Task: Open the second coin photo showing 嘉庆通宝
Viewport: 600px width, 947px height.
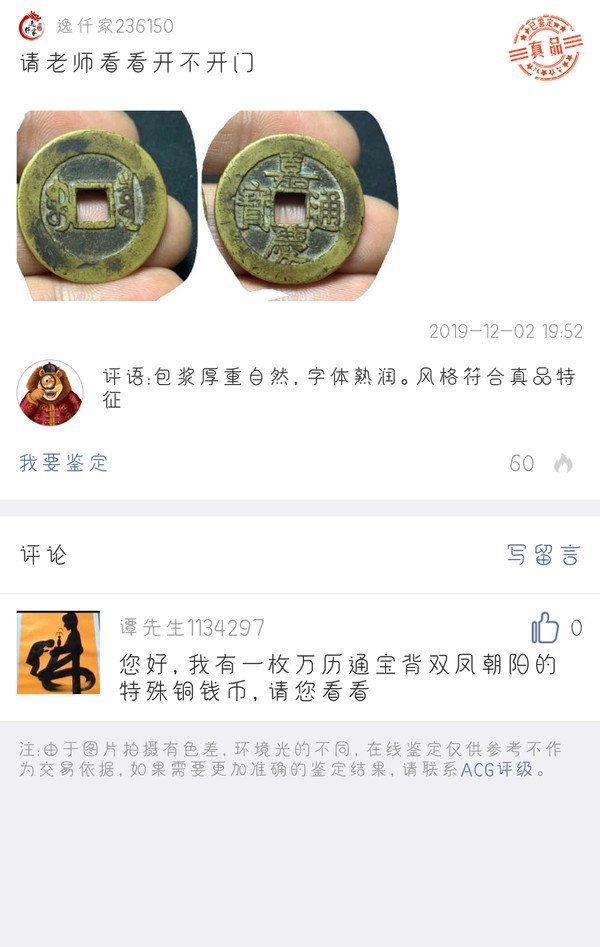Action: pyautogui.click(x=300, y=205)
